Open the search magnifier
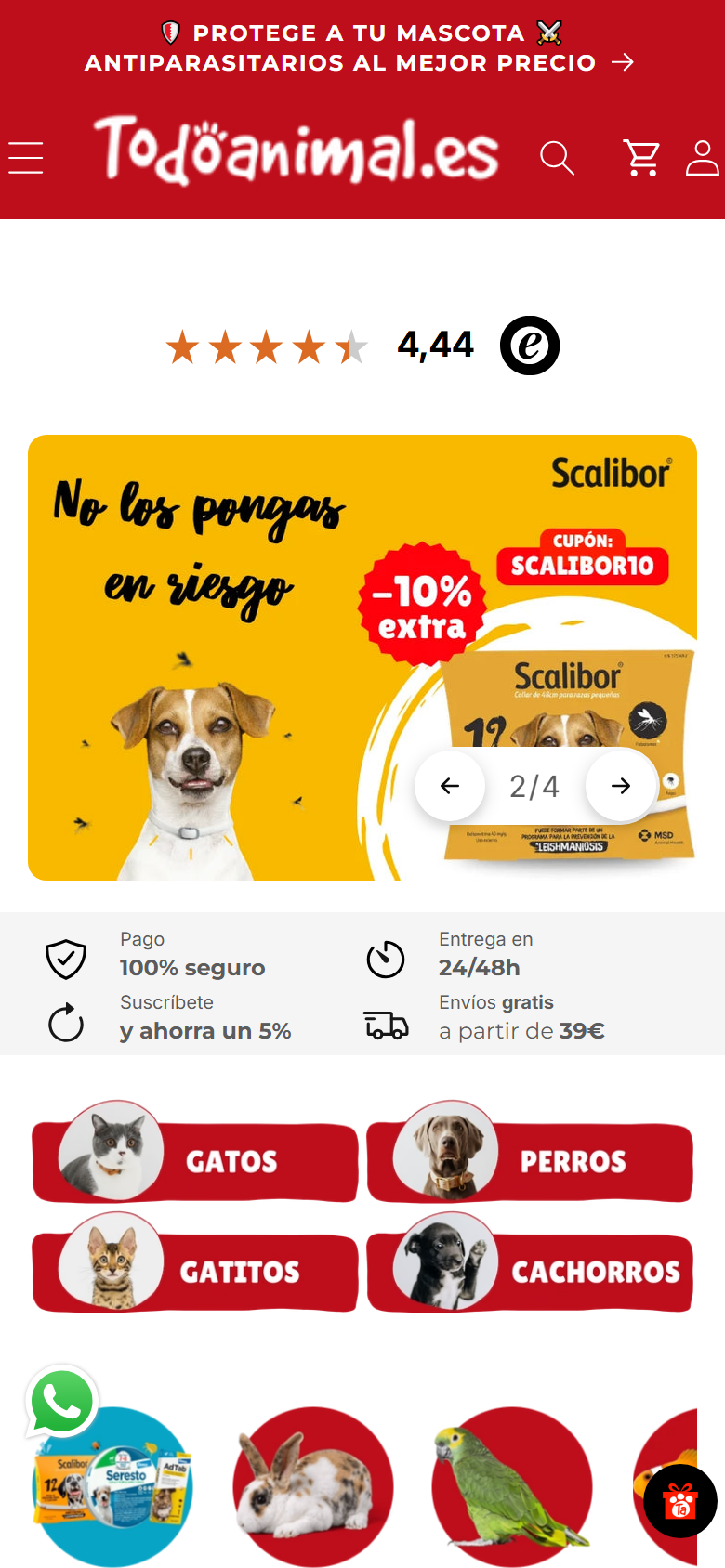 557,158
